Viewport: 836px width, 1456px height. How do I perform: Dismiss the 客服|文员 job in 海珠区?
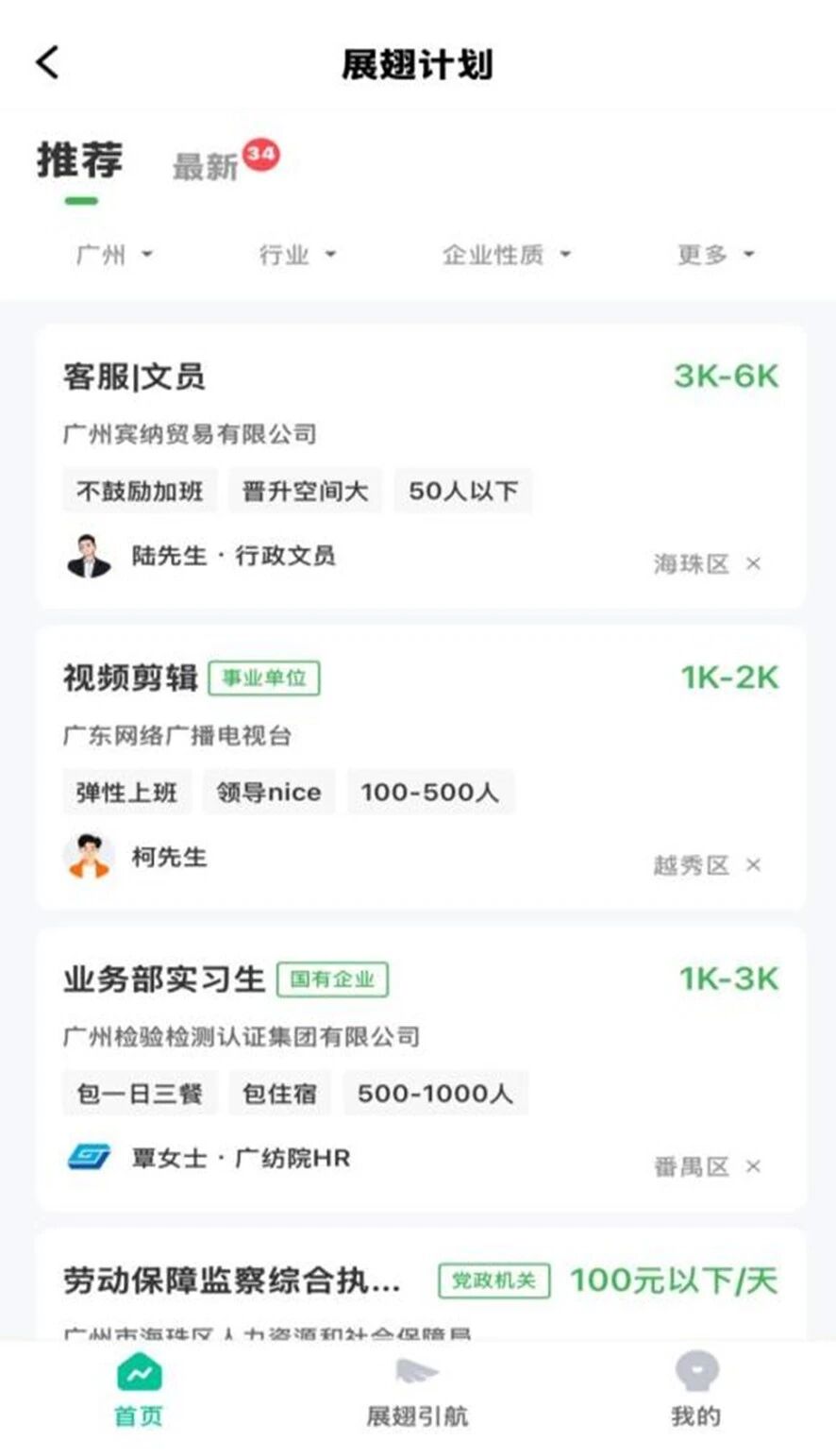click(753, 563)
